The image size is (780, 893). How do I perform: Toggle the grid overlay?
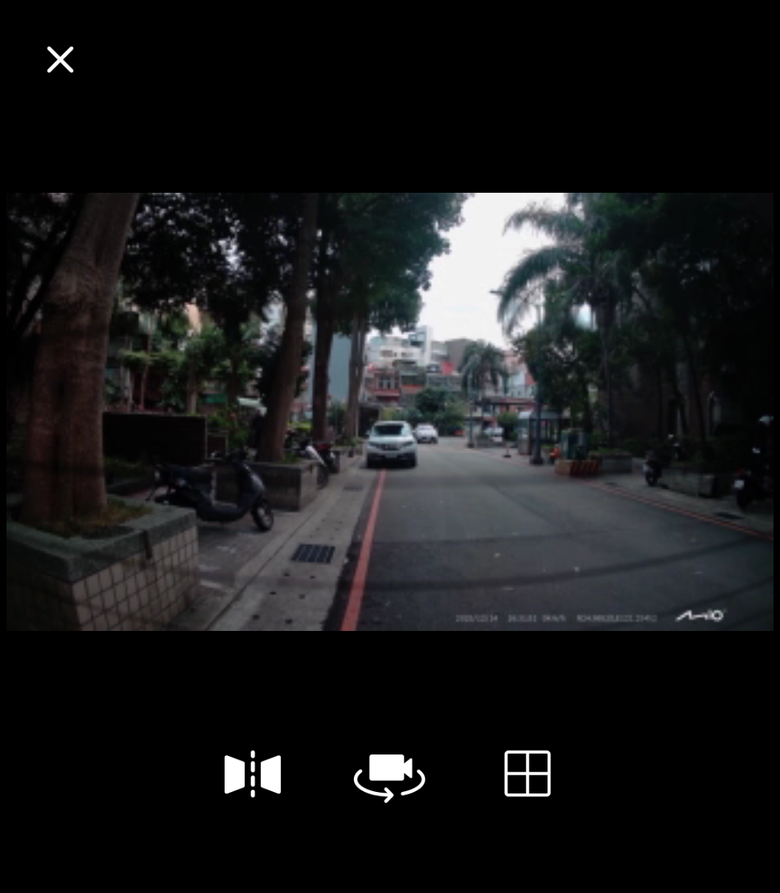527,774
